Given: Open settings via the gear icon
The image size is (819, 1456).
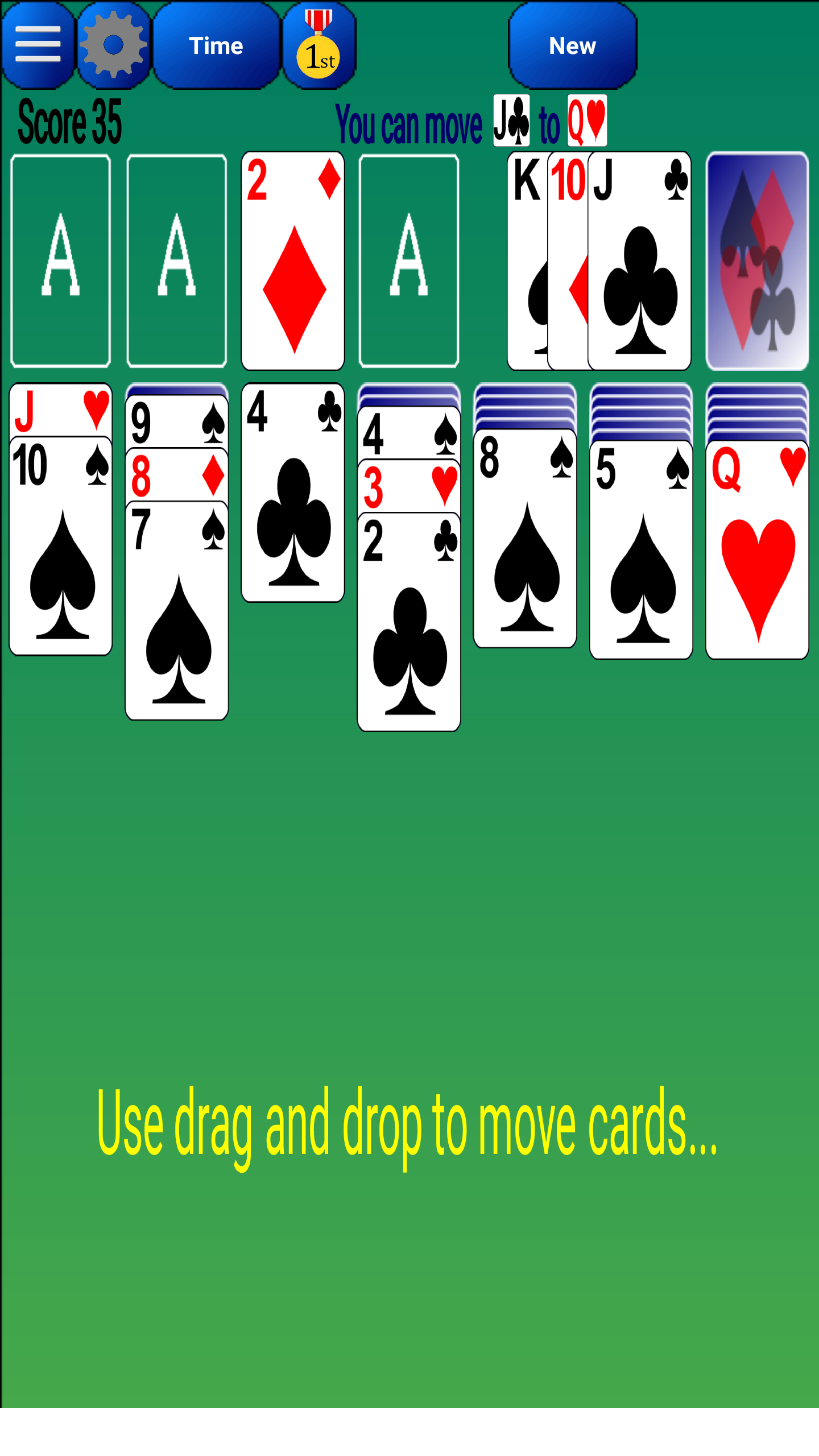Looking at the screenshot, I should [x=114, y=45].
